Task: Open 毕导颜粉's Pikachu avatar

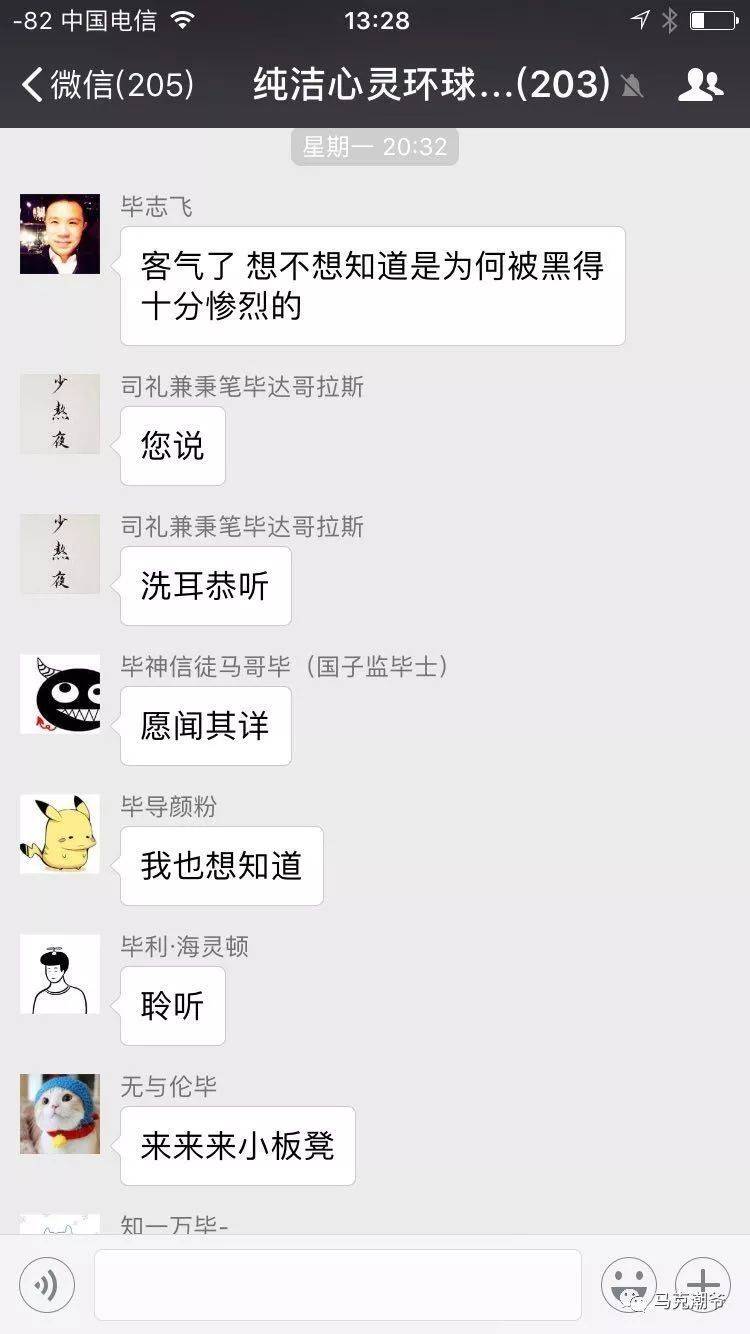Action: 60,834
